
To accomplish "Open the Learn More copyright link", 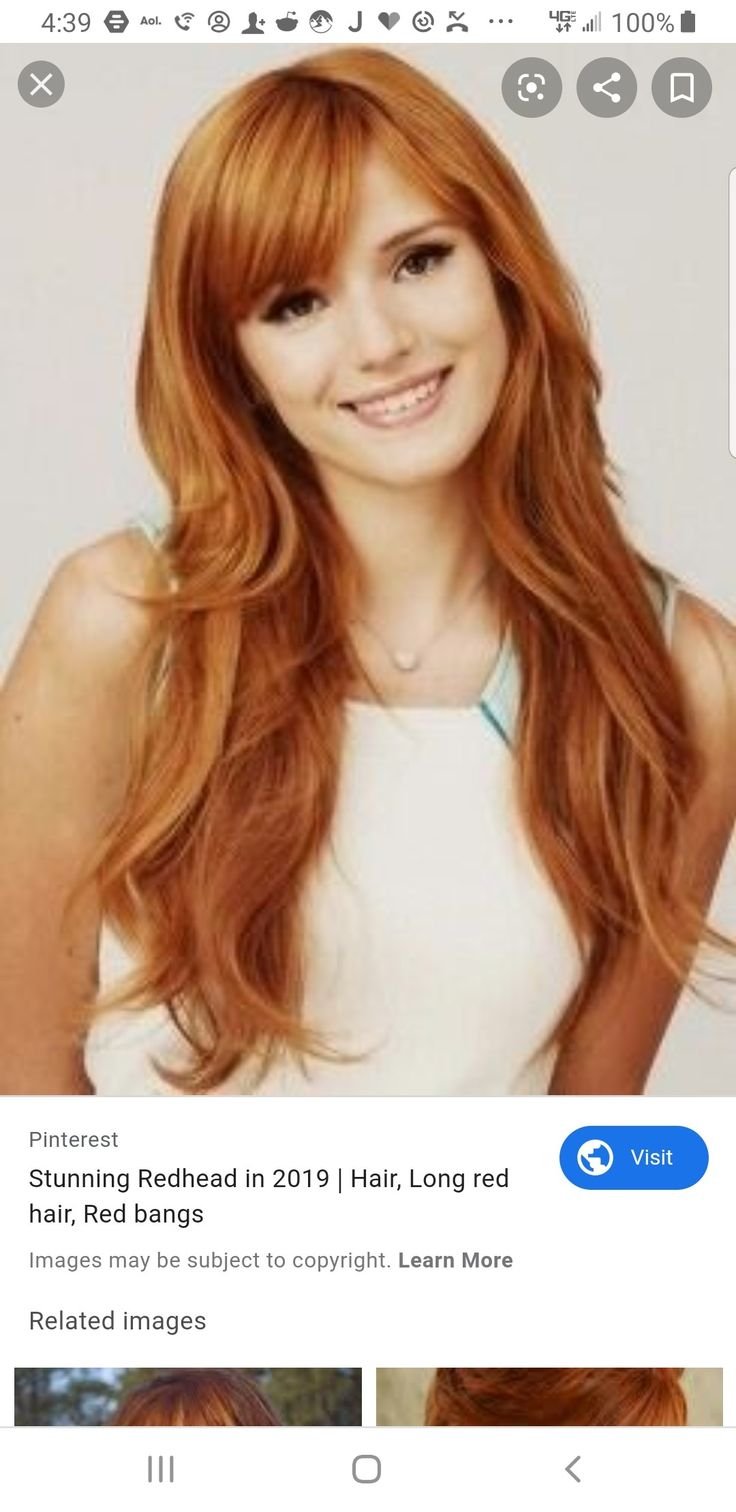I will (455, 1260).
